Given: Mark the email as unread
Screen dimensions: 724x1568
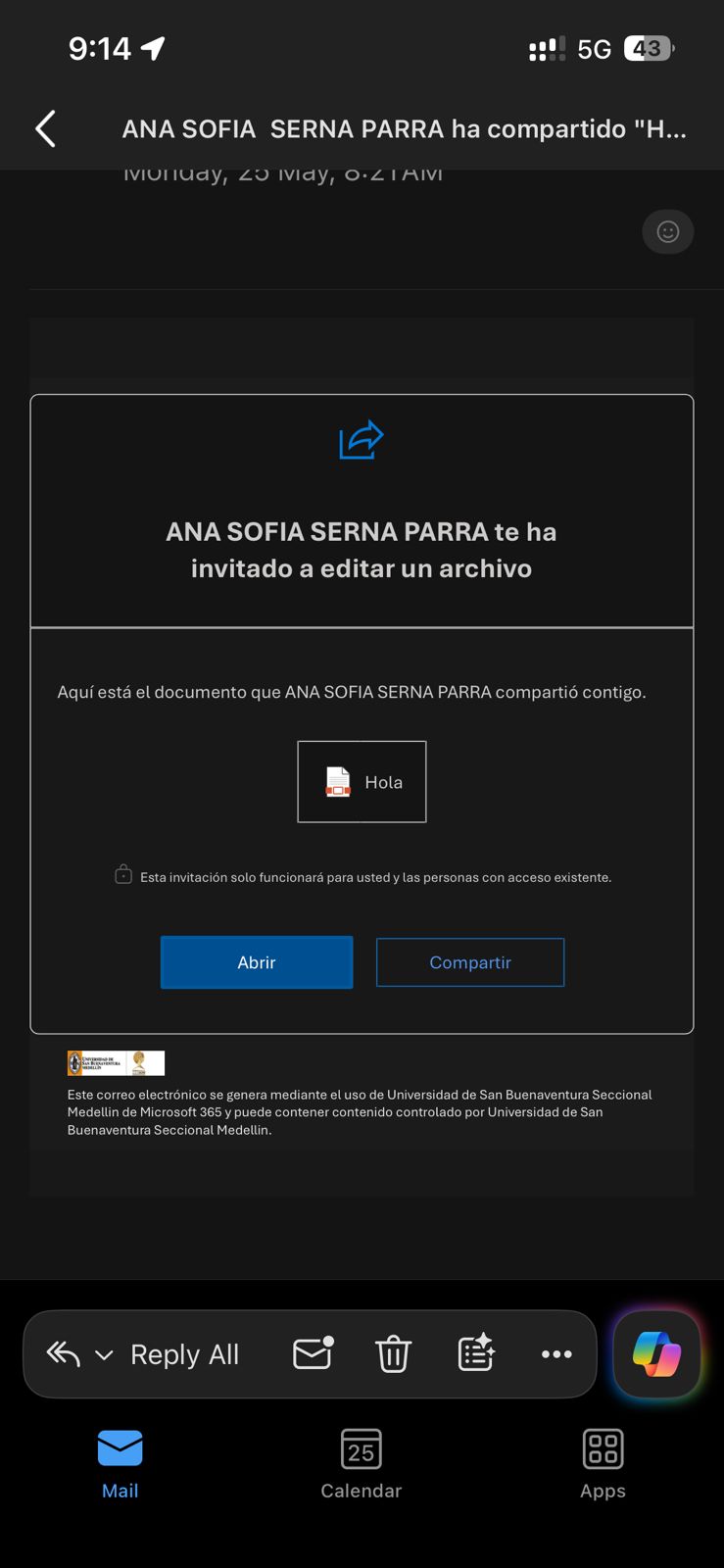Looking at the screenshot, I should (x=314, y=1353).
